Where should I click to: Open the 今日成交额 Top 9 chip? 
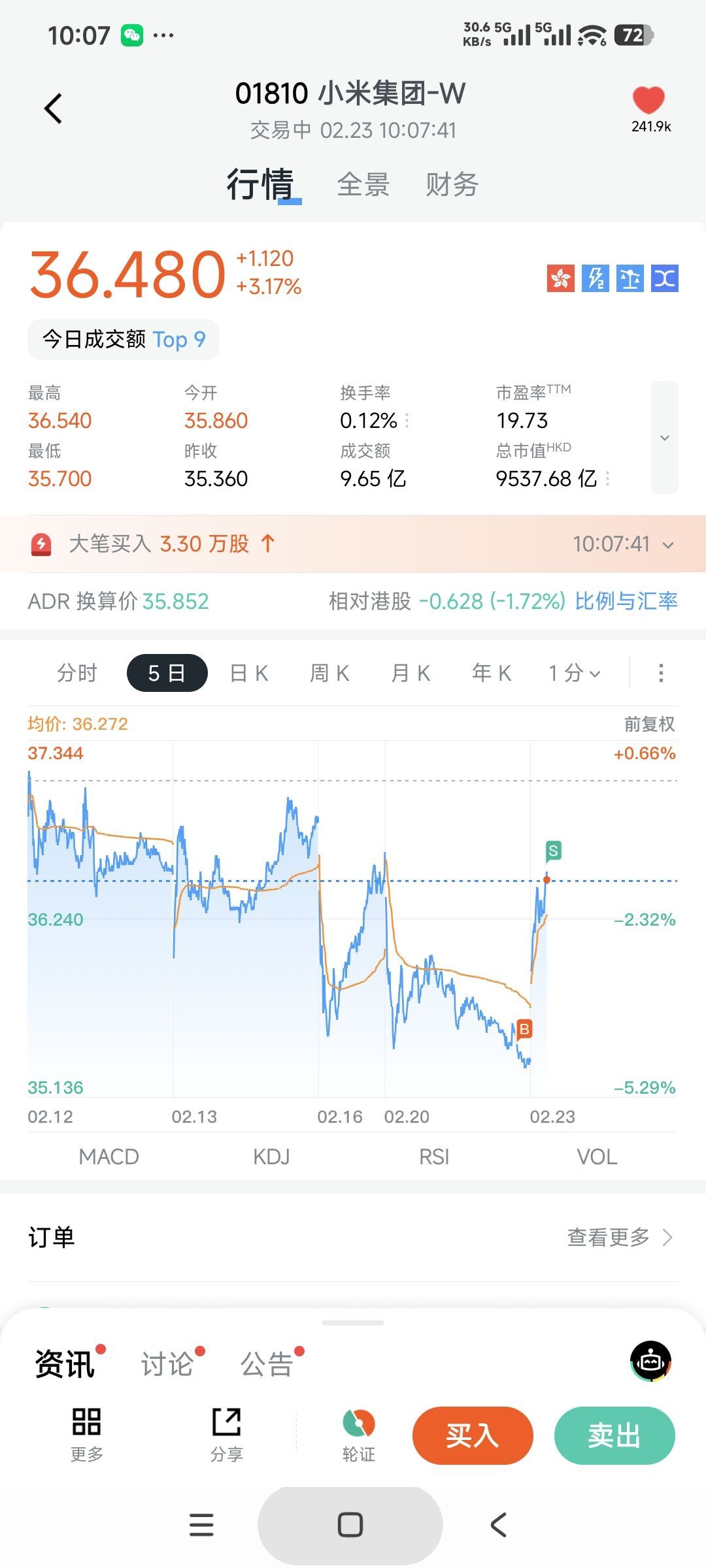point(124,340)
